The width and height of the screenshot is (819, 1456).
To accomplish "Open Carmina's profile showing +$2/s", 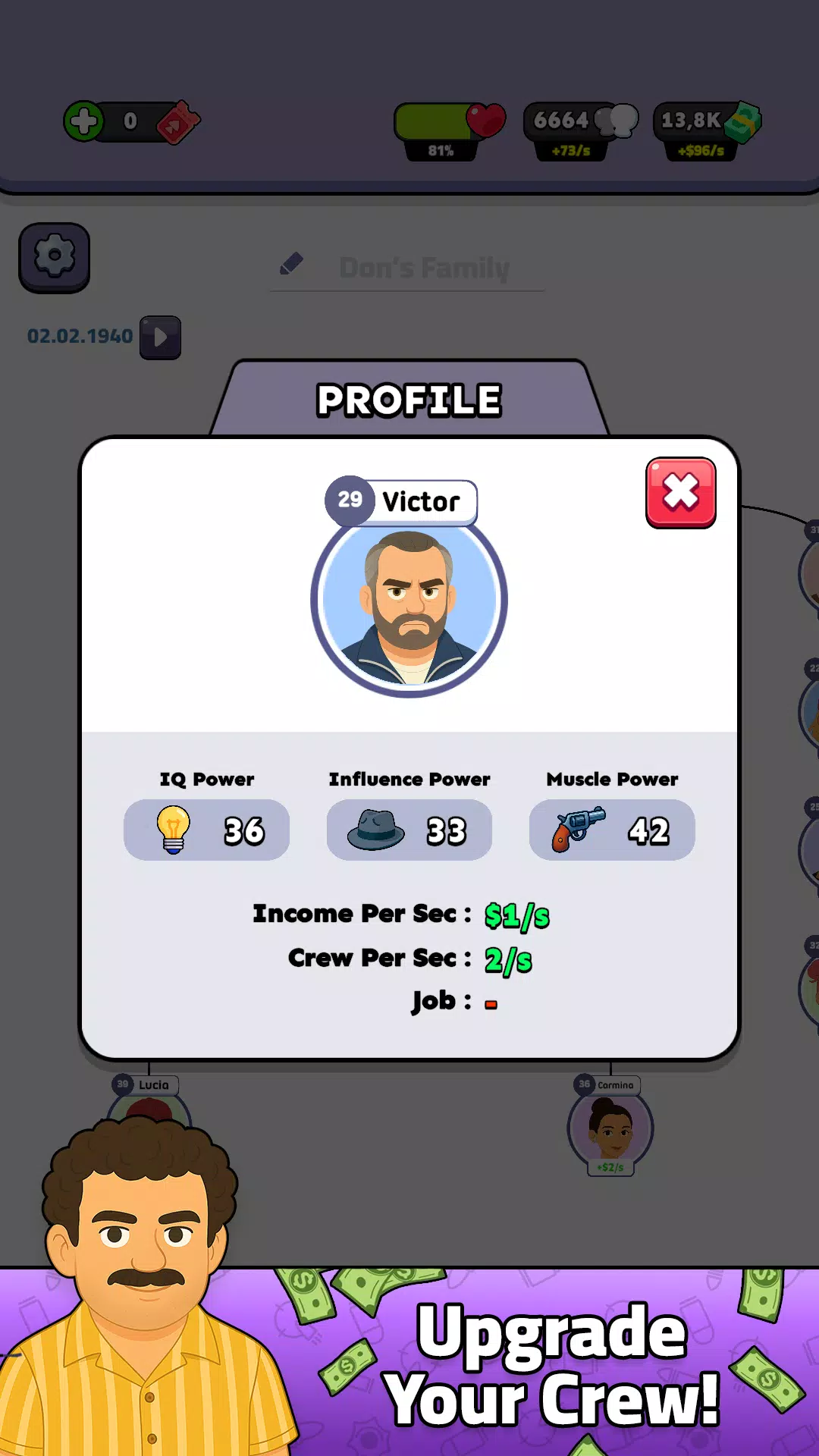I will coord(609,1129).
